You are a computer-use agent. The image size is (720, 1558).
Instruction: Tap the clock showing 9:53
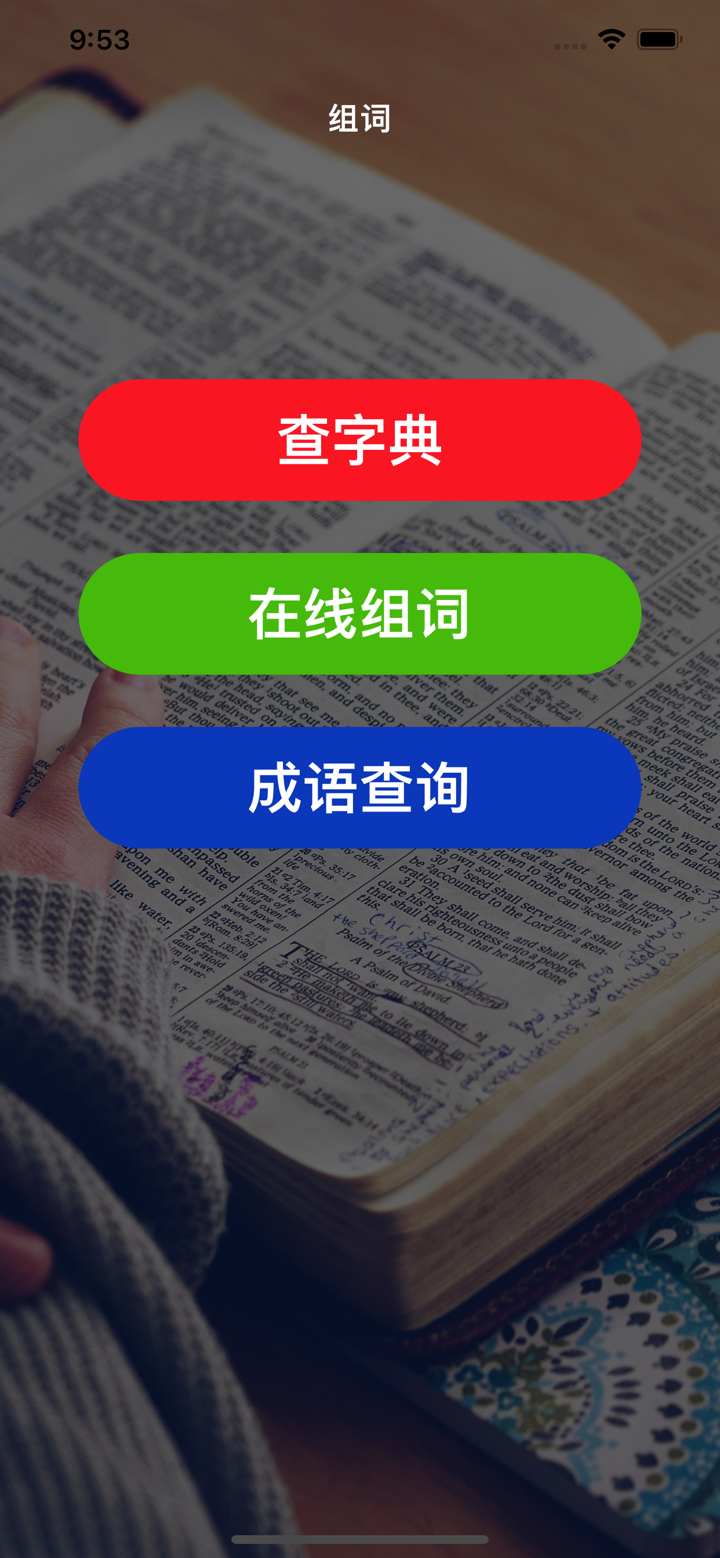click(x=101, y=39)
